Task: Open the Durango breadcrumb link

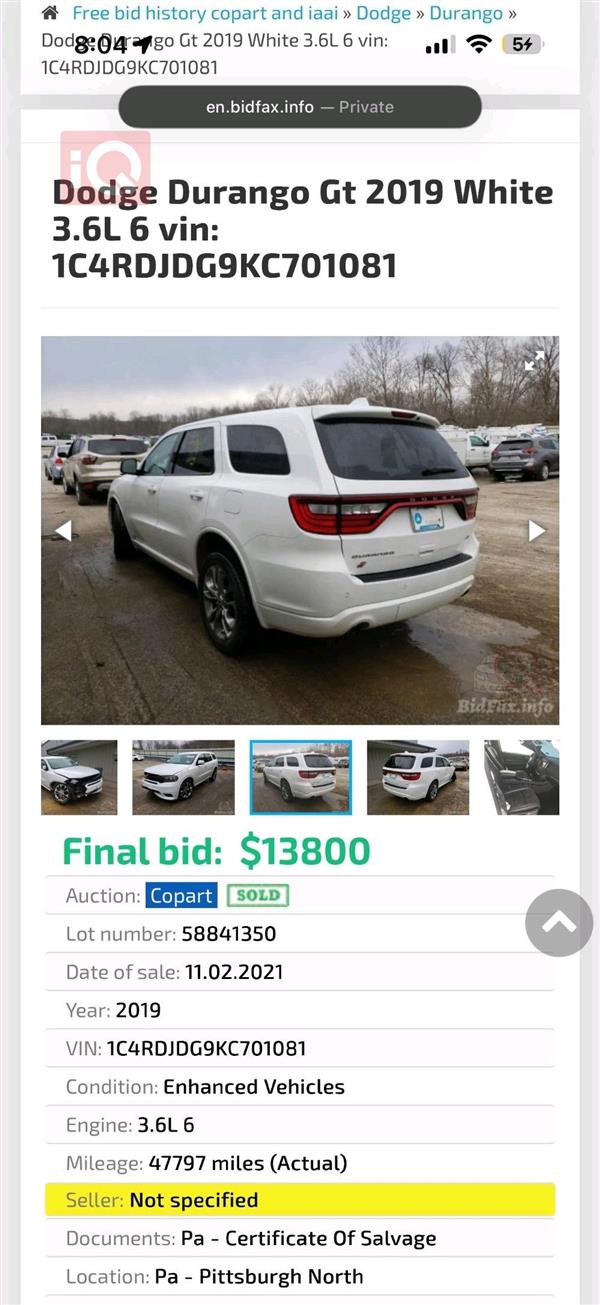Action: click(x=465, y=13)
